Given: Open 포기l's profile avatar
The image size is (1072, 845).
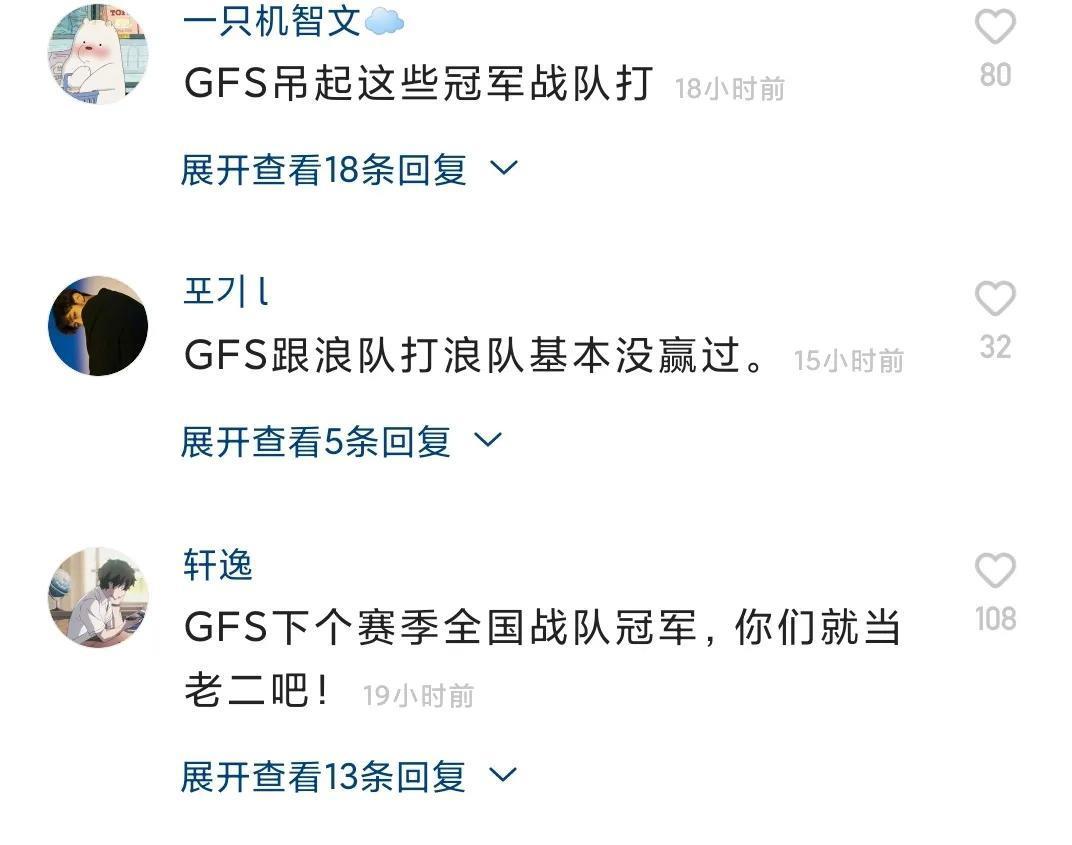Looking at the screenshot, I should (98, 326).
